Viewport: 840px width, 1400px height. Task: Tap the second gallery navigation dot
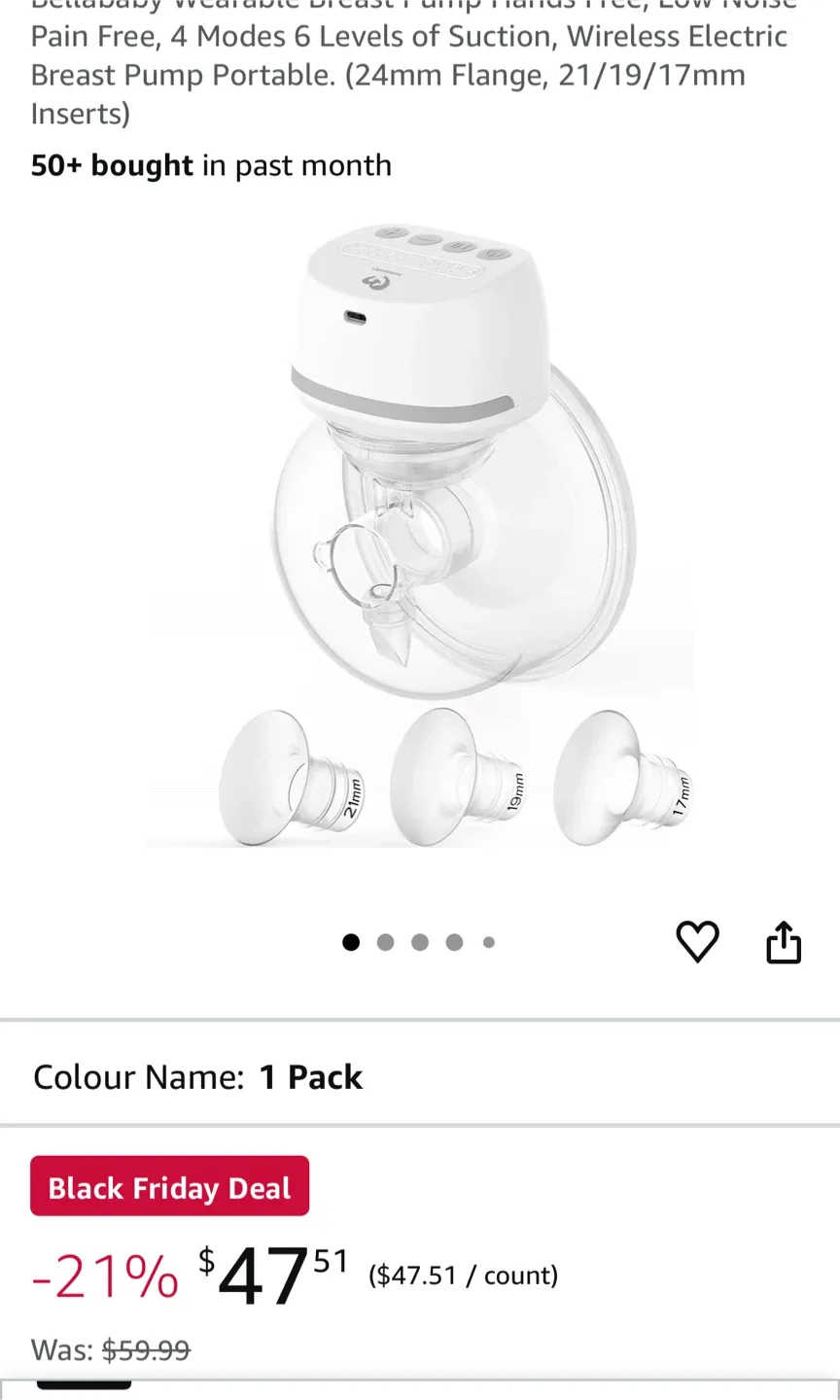(385, 942)
